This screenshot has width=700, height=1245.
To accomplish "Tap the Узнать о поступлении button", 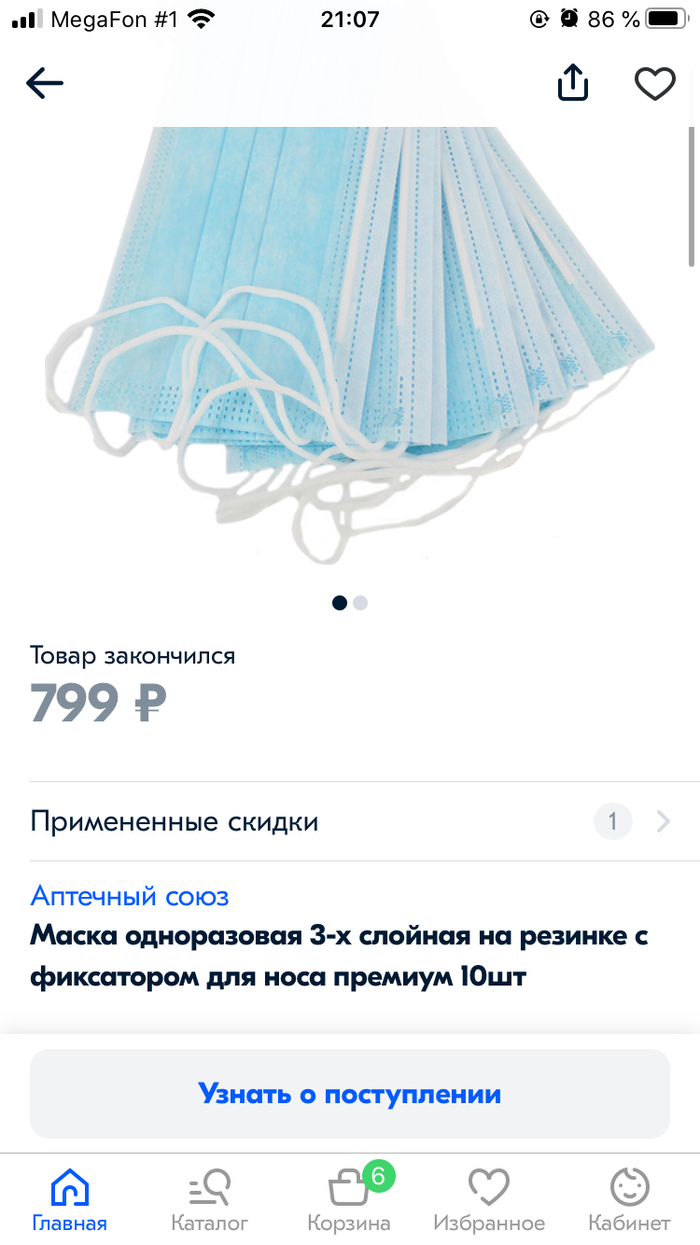I will pos(350,1093).
